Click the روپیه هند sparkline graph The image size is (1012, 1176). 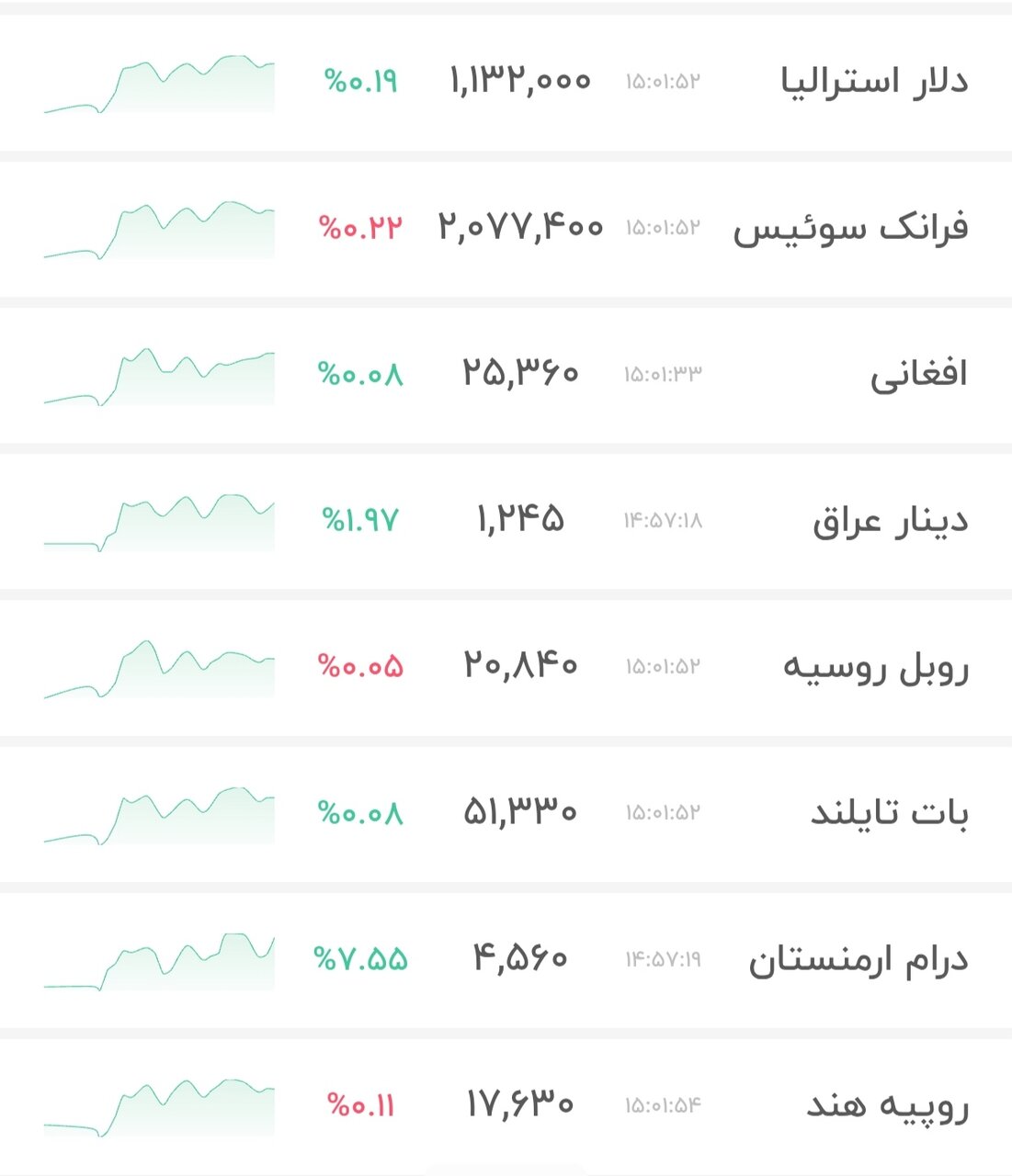coord(156,1107)
